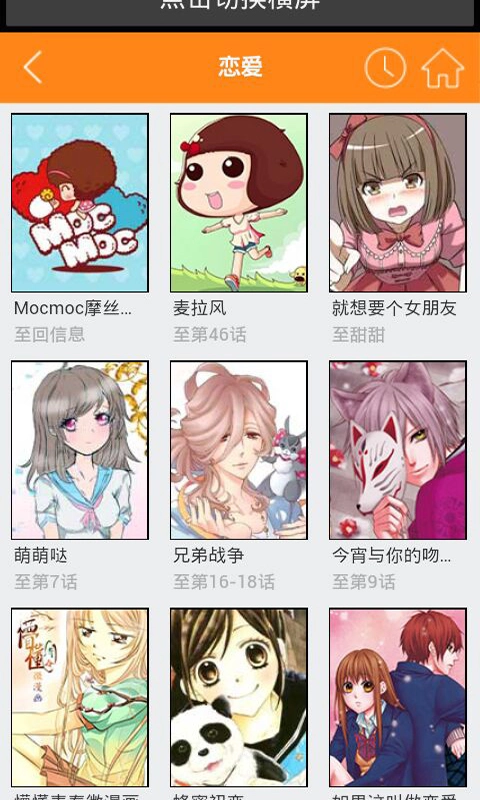This screenshot has height=800, width=480.
Task: Open 就想要个女朋友 comic
Action: click(x=398, y=203)
